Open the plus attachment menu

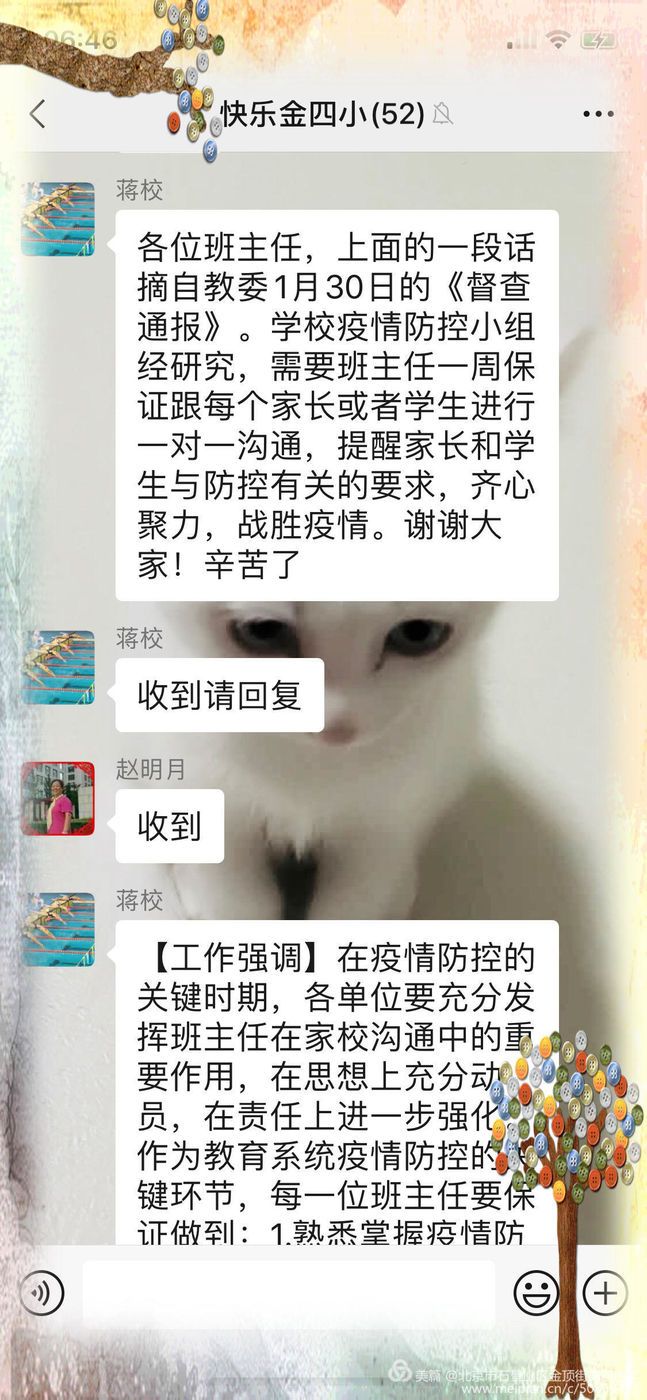coord(604,1294)
